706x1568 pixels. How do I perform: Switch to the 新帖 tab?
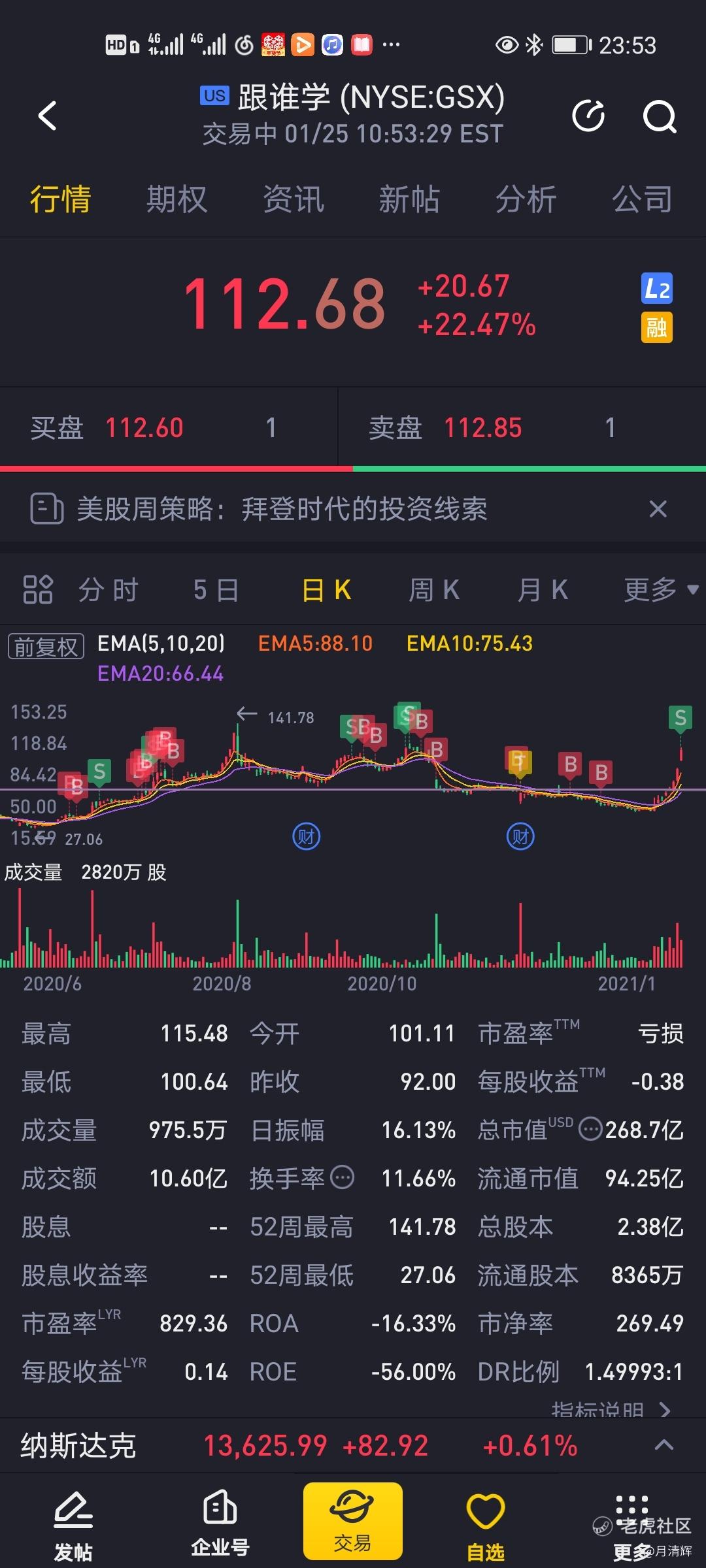(x=409, y=199)
